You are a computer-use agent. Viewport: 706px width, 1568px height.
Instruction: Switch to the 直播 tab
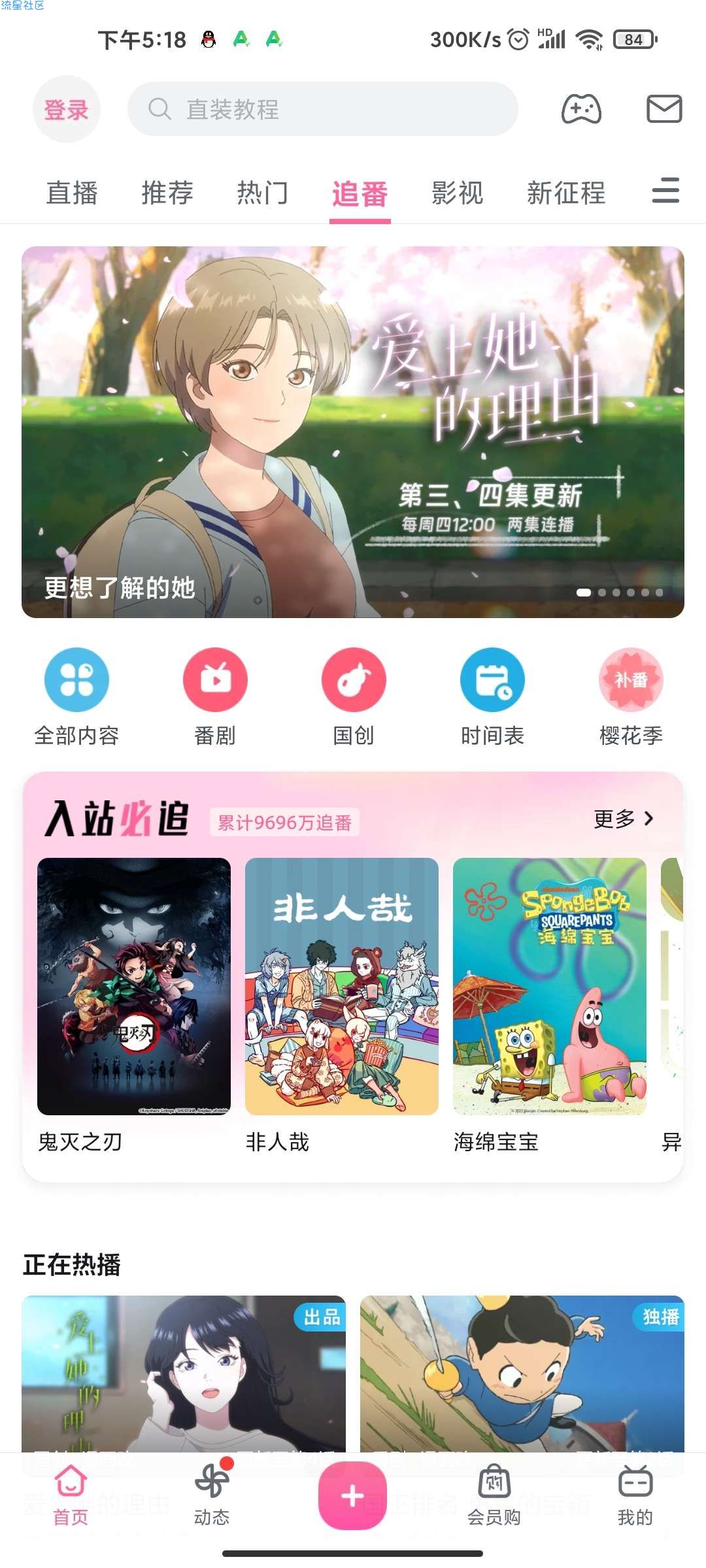click(x=72, y=193)
